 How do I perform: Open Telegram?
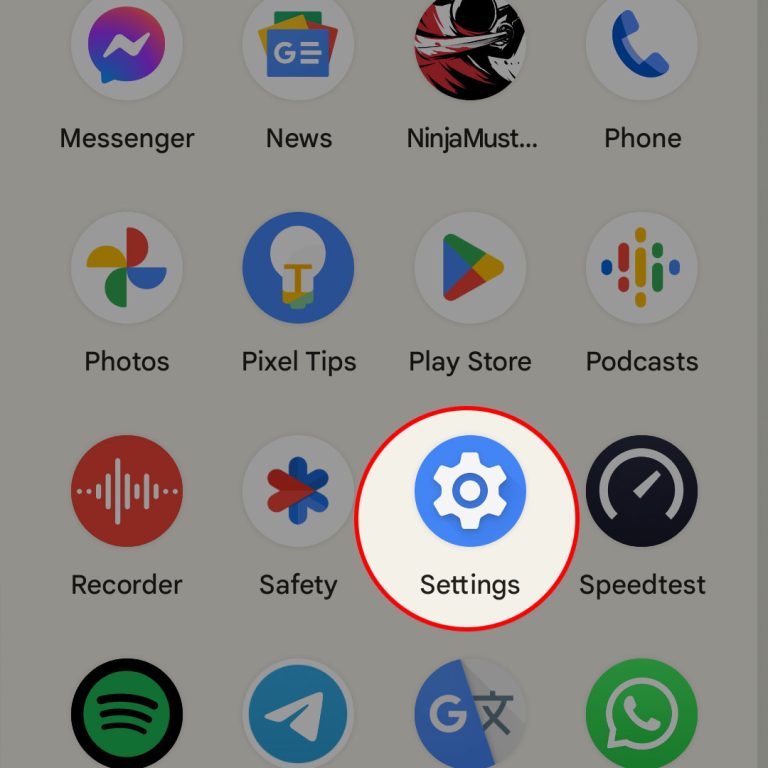coord(298,714)
